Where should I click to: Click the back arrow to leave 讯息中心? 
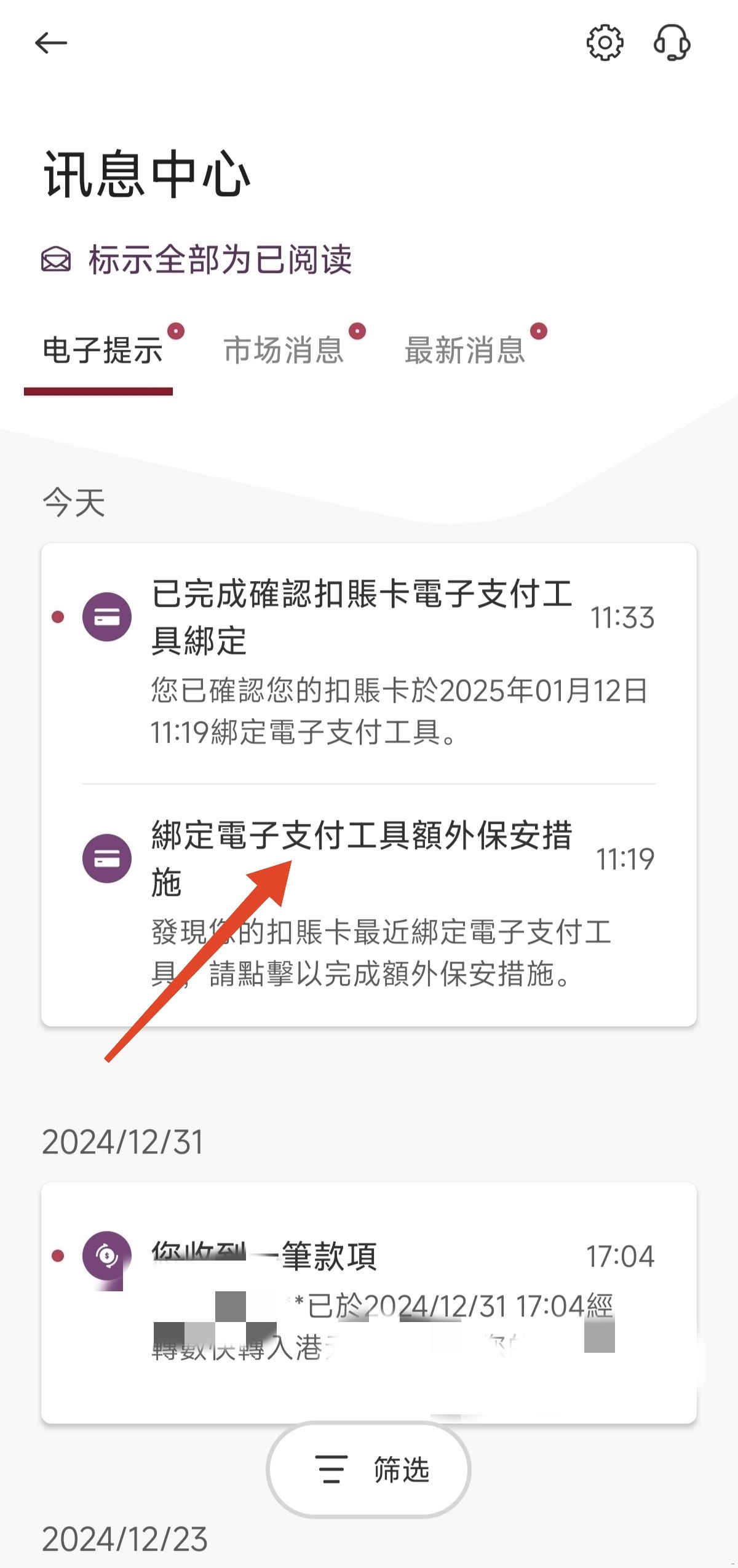click(x=52, y=43)
